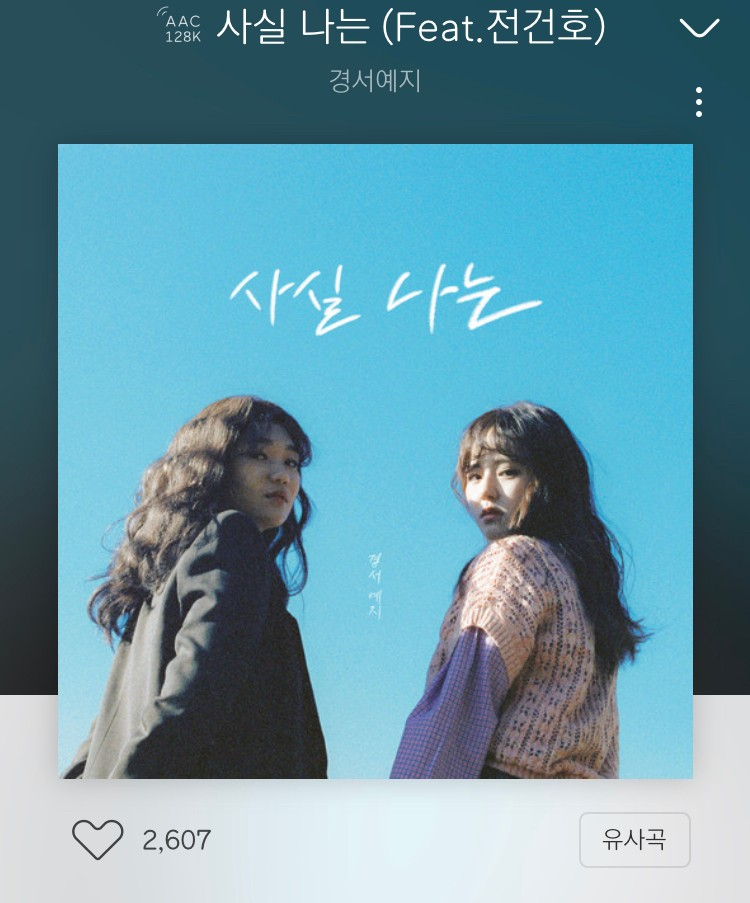Collapse the player with the down chevron
This screenshot has height=903, width=750.
point(699,28)
